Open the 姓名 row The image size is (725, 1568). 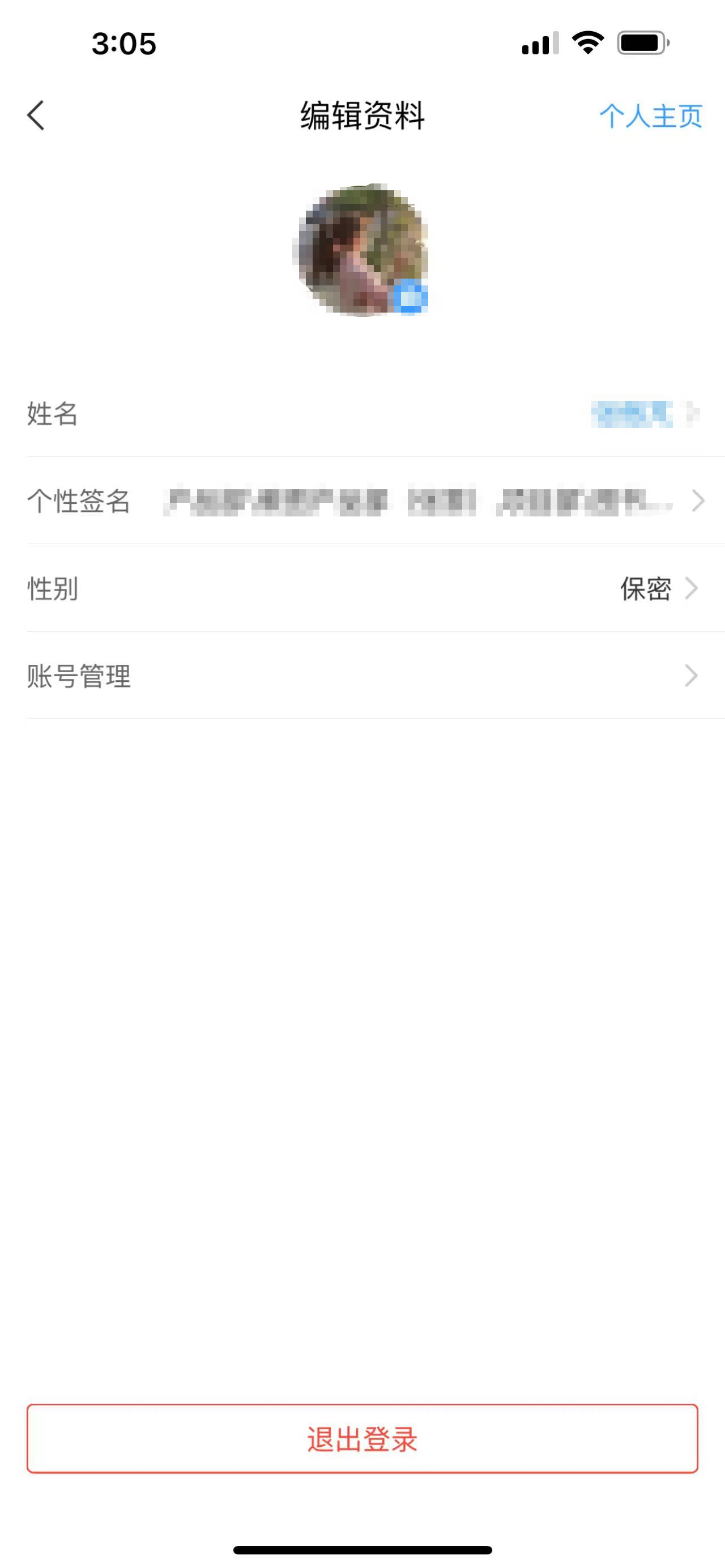click(362, 414)
